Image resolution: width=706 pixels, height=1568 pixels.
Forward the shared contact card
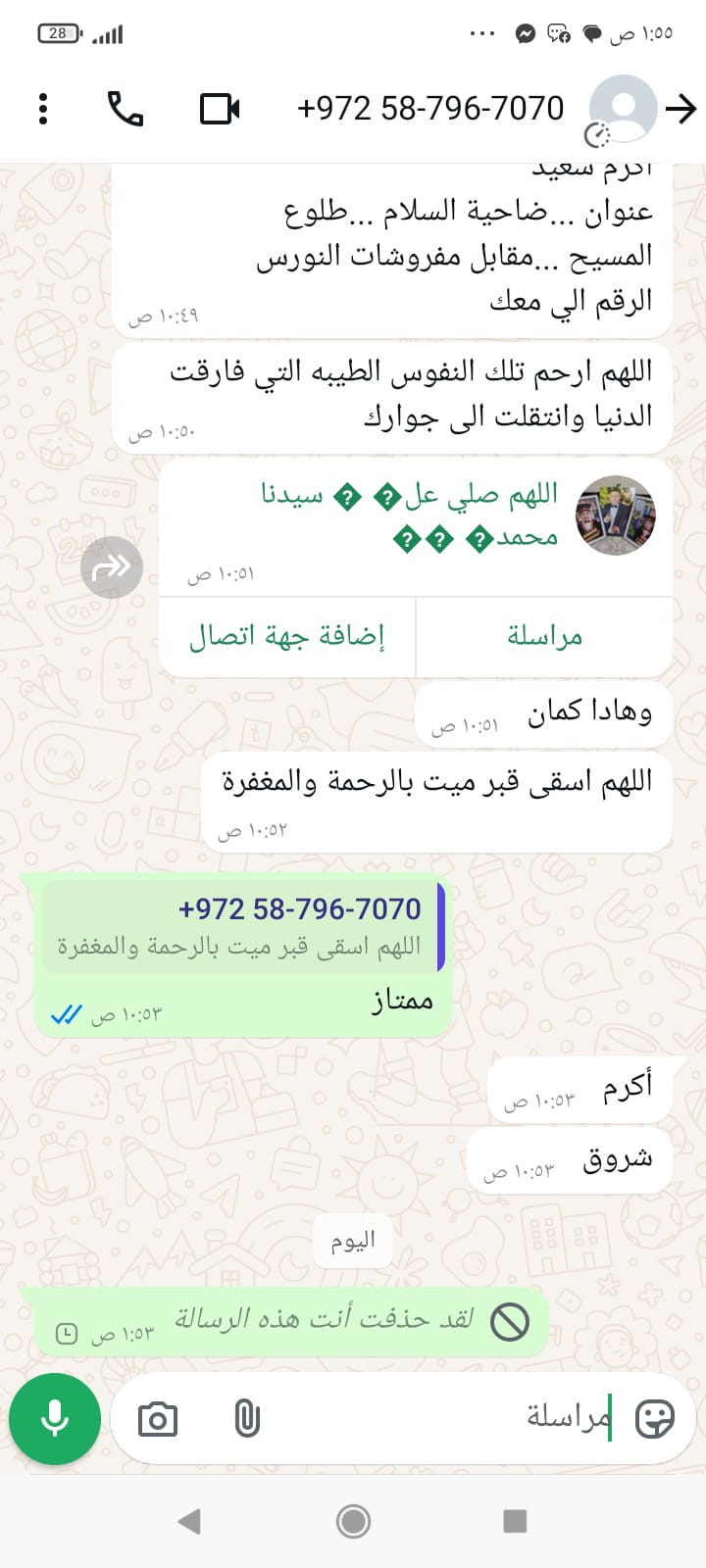click(111, 567)
